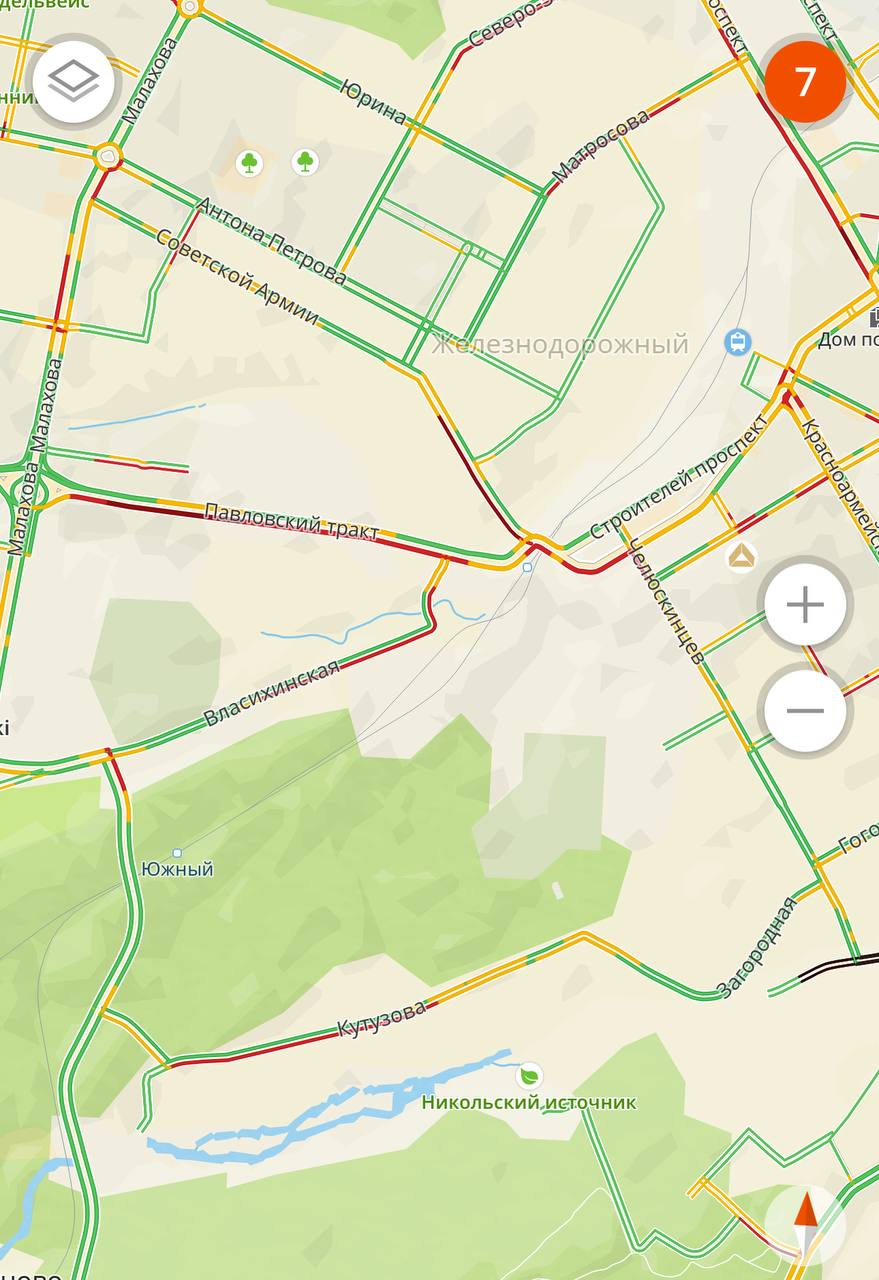Tap the compass to orient north

tap(805, 1222)
